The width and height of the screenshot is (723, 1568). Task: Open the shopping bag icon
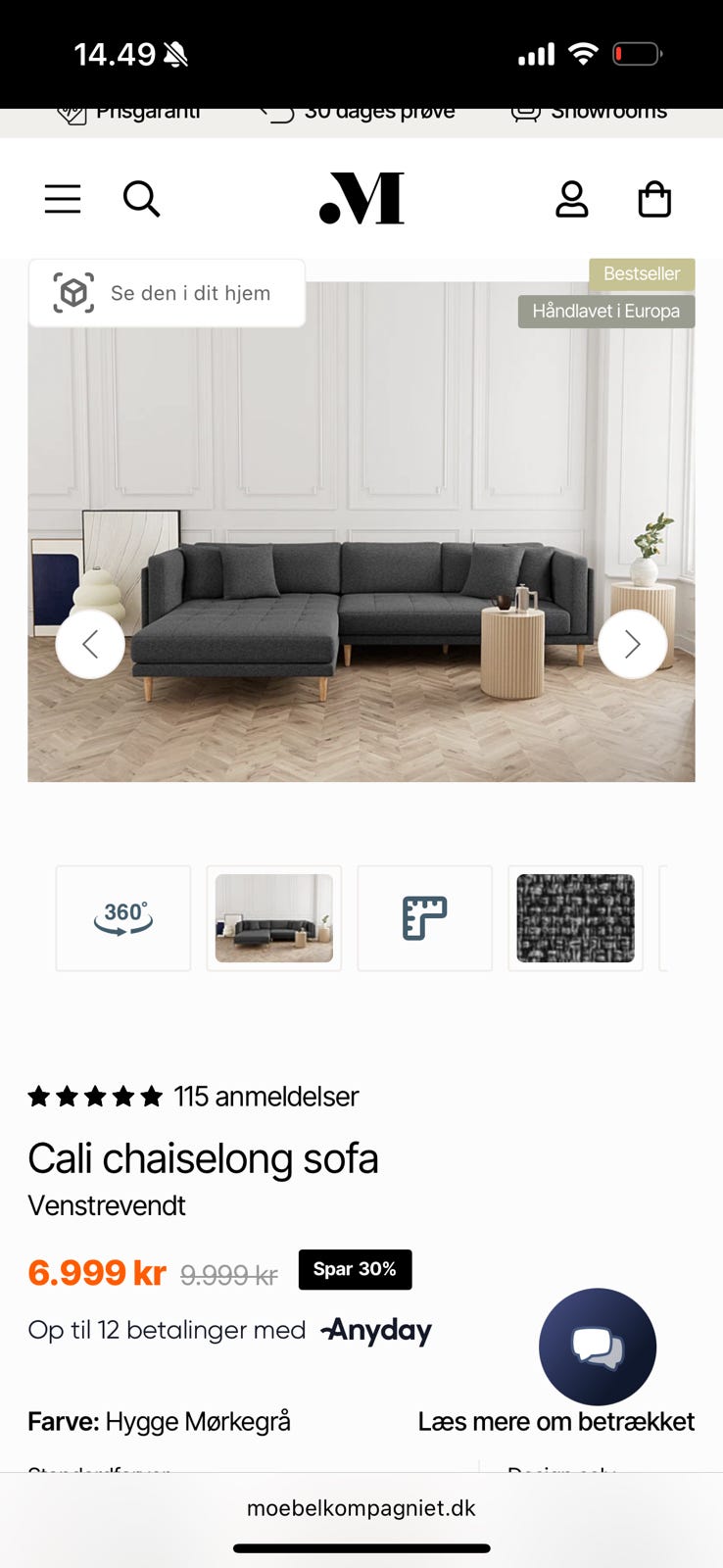click(x=653, y=199)
